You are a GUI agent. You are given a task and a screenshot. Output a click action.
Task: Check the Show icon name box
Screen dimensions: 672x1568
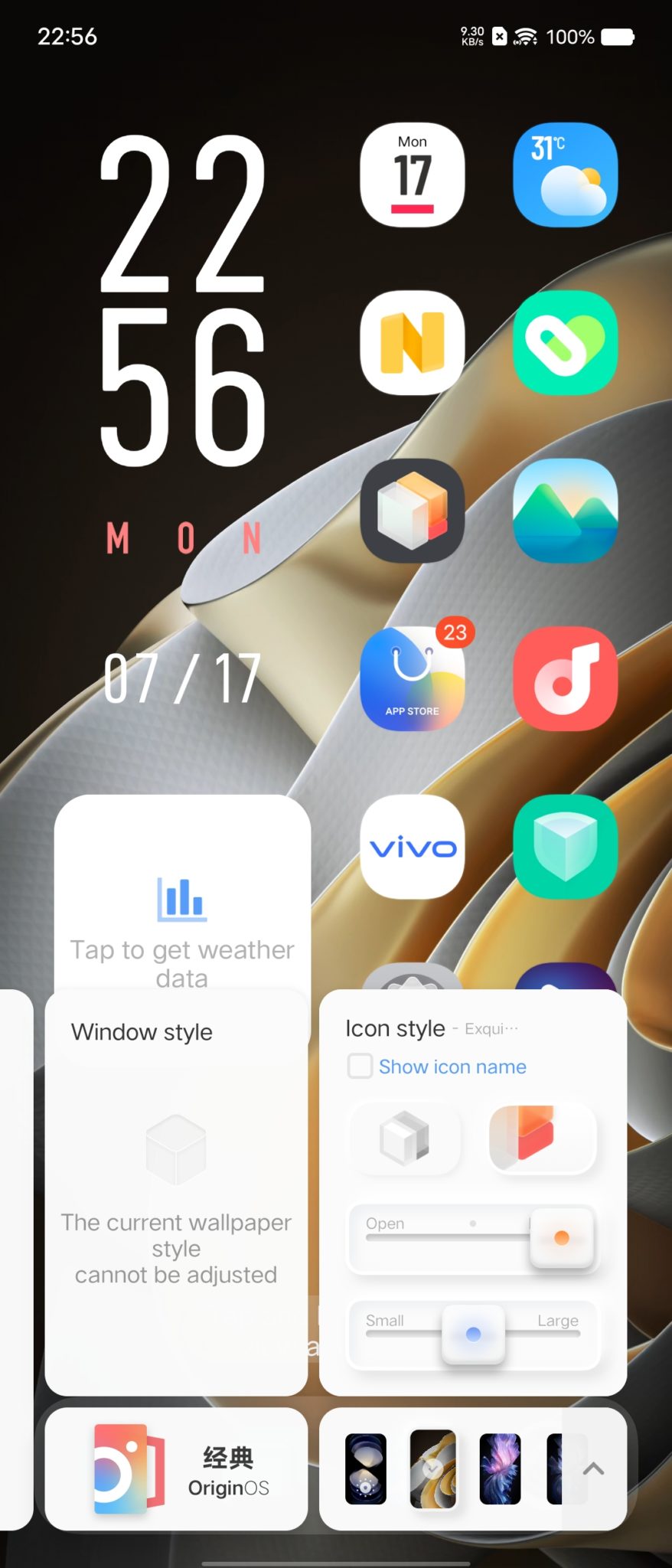pyautogui.click(x=360, y=1067)
